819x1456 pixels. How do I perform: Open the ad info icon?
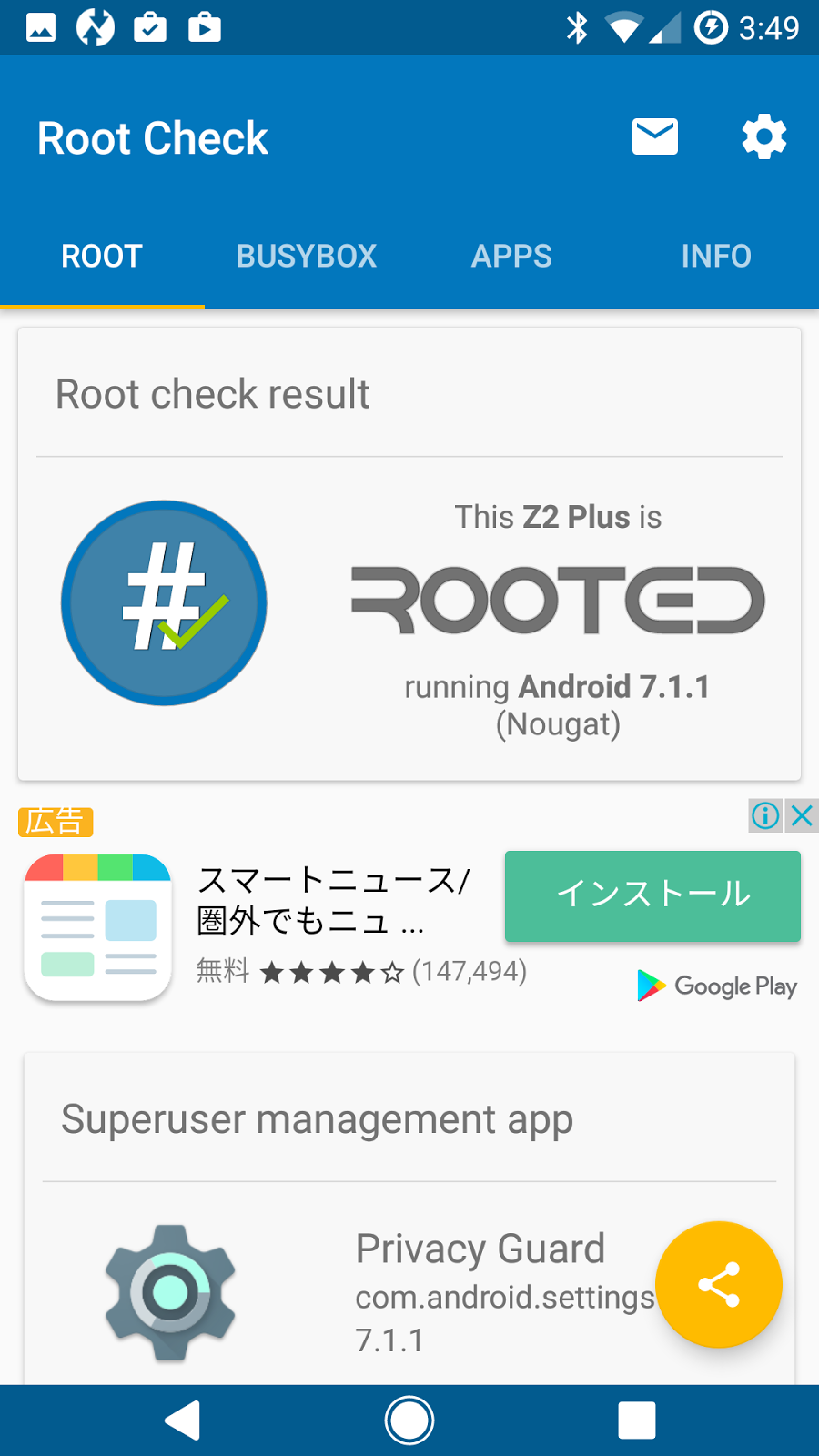coord(765,815)
